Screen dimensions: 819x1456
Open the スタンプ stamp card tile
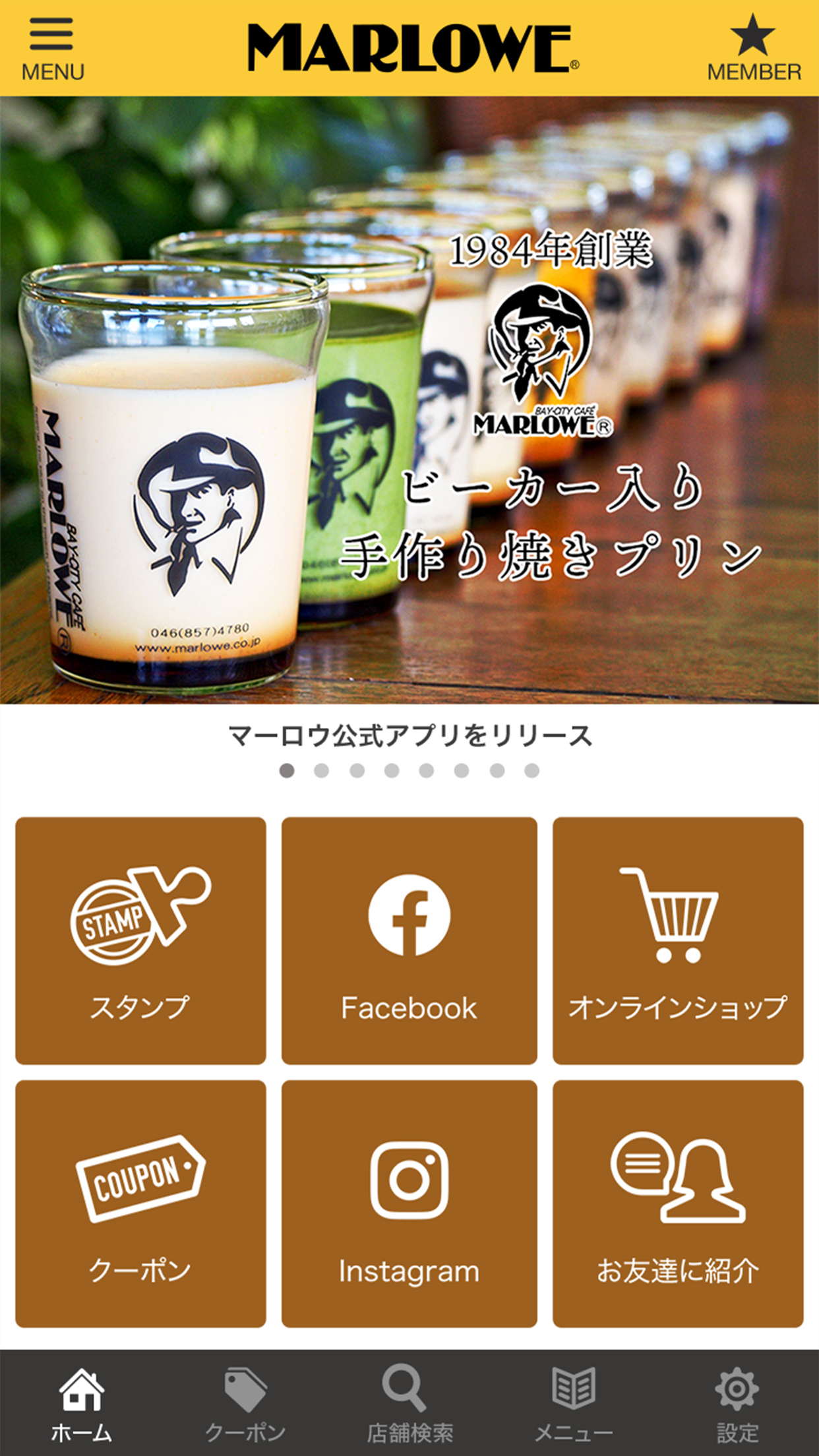coord(140,940)
